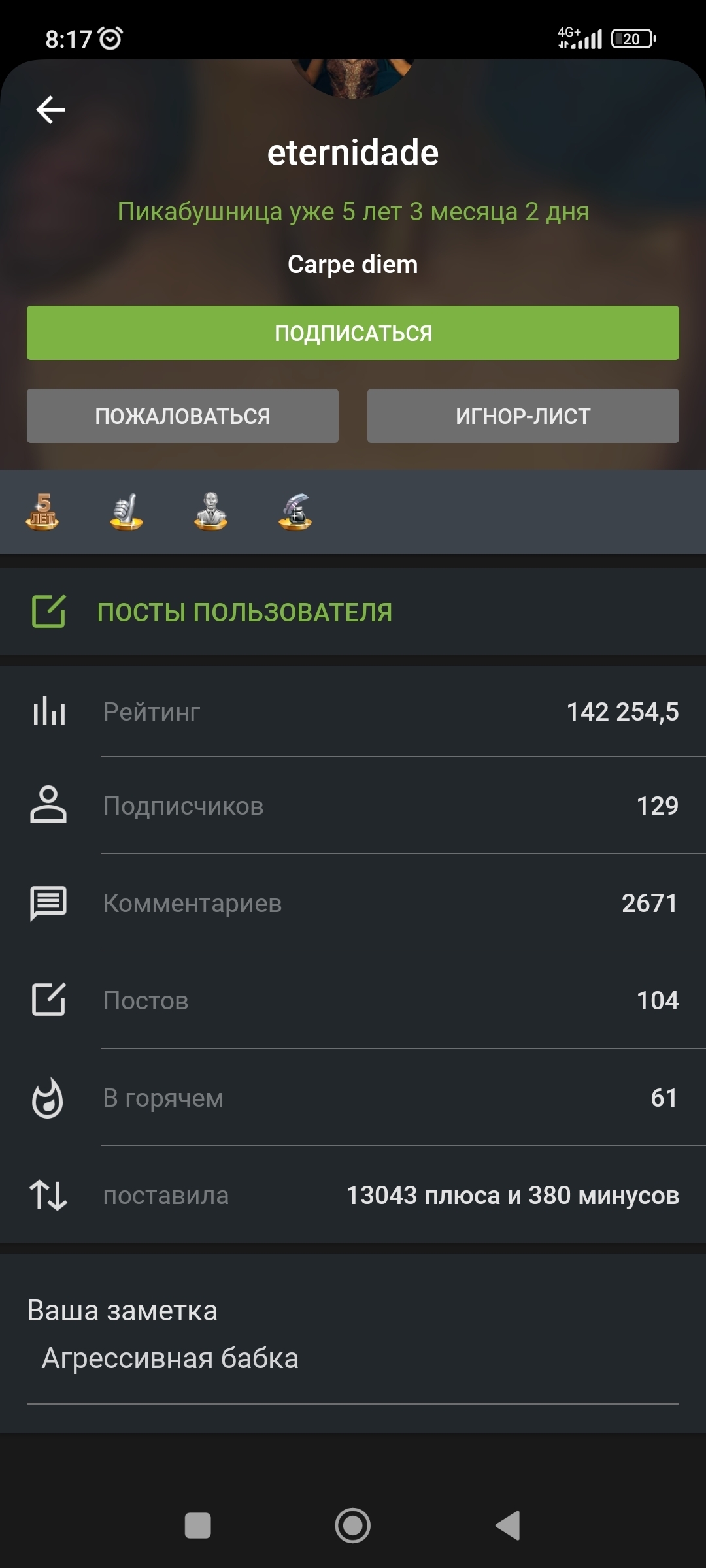Tap the 5 лет award badge
The height and width of the screenshot is (1568, 706).
coord(42,512)
